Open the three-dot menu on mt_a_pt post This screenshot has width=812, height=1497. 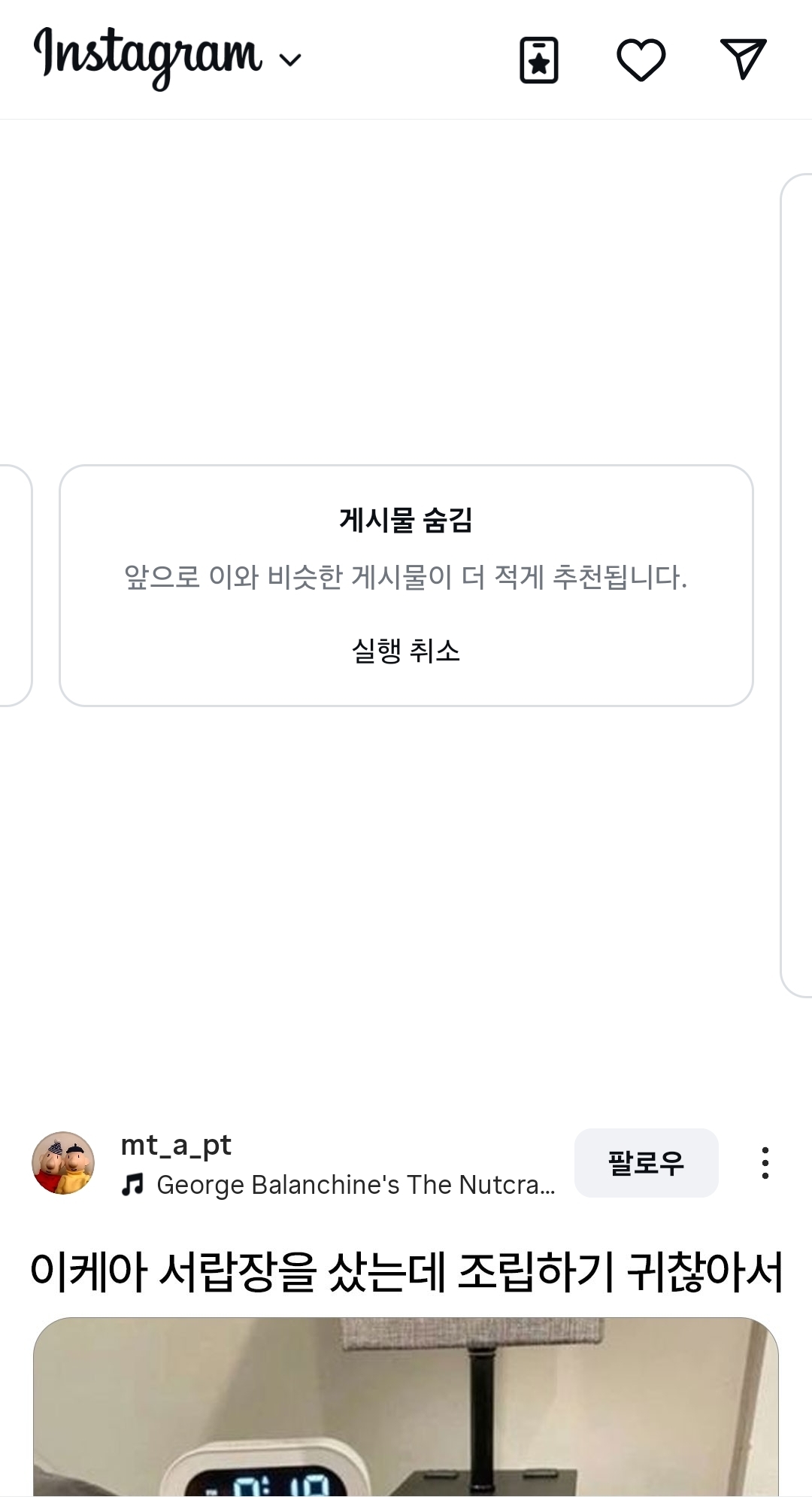(x=765, y=1163)
